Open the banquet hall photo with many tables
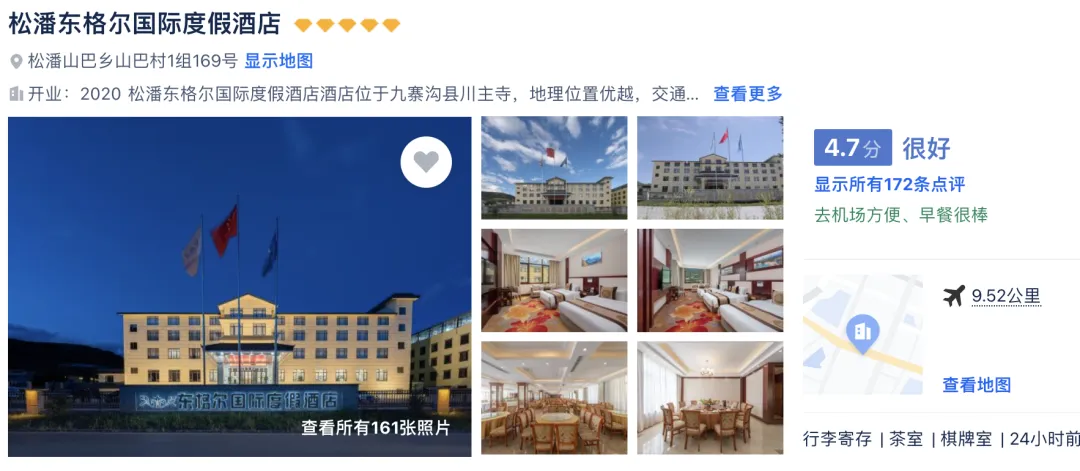1080x471 pixels. [x=554, y=397]
